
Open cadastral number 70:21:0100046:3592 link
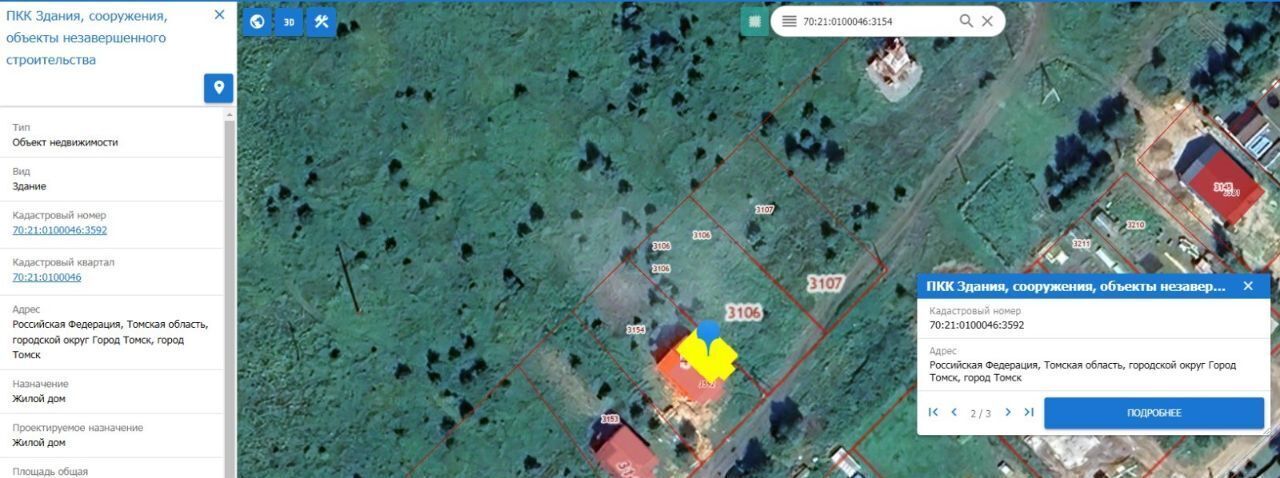coord(59,230)
